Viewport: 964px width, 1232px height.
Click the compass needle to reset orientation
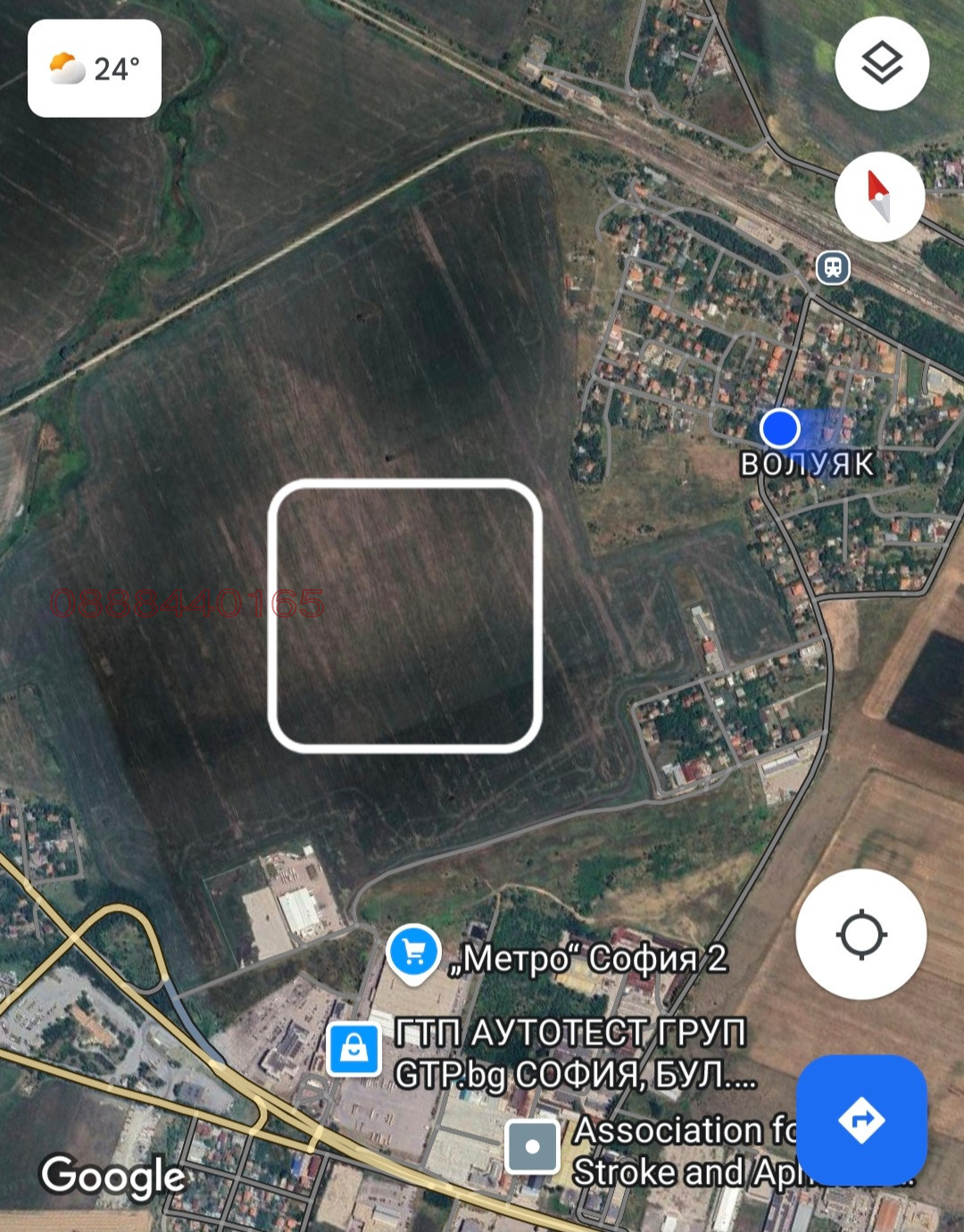coord(879,198)
